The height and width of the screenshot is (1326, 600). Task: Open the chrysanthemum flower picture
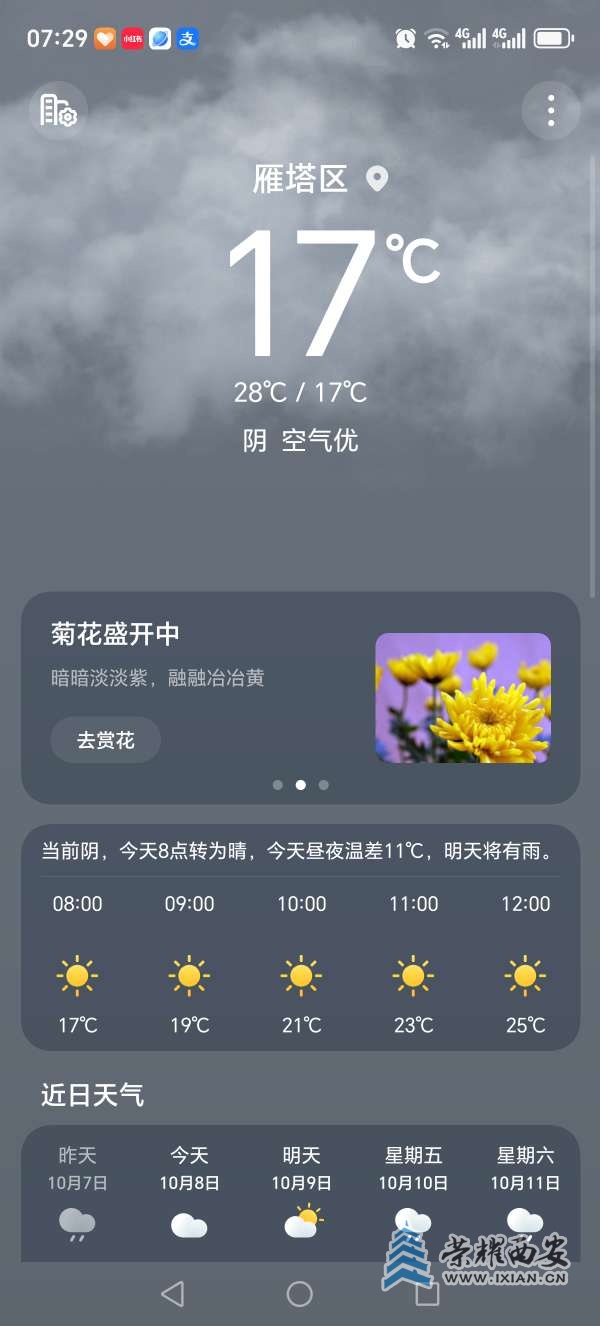pyautogui.click(x=463, y=697)
